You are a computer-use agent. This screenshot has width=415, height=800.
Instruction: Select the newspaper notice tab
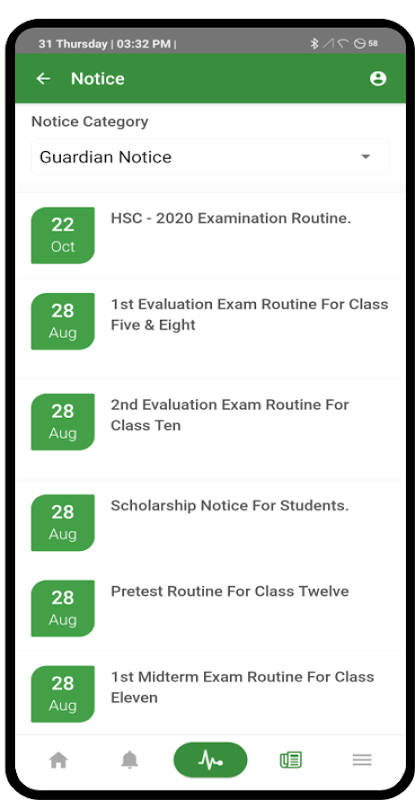coord(291,760)
